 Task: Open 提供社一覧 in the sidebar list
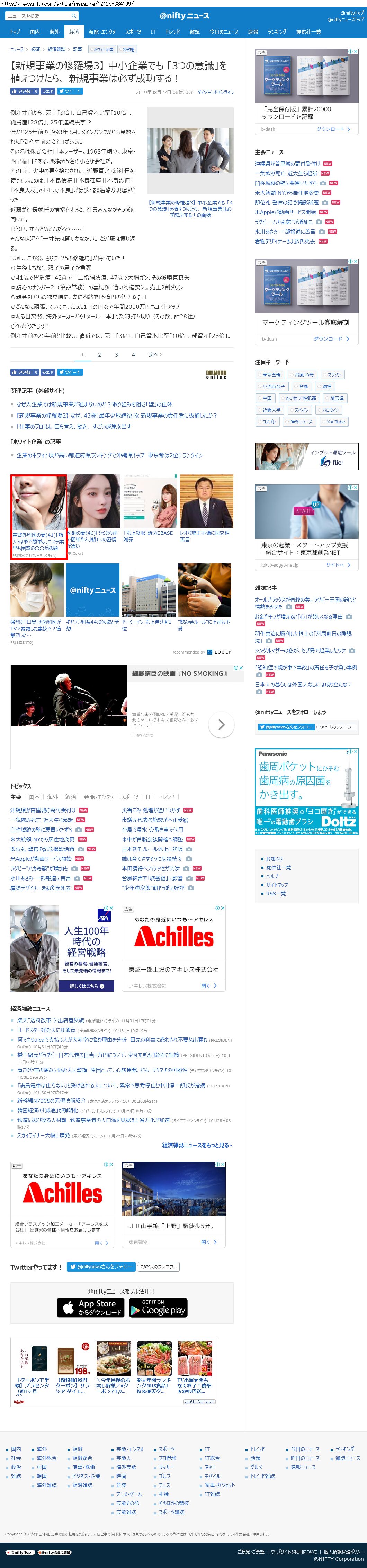pos(278,867)
